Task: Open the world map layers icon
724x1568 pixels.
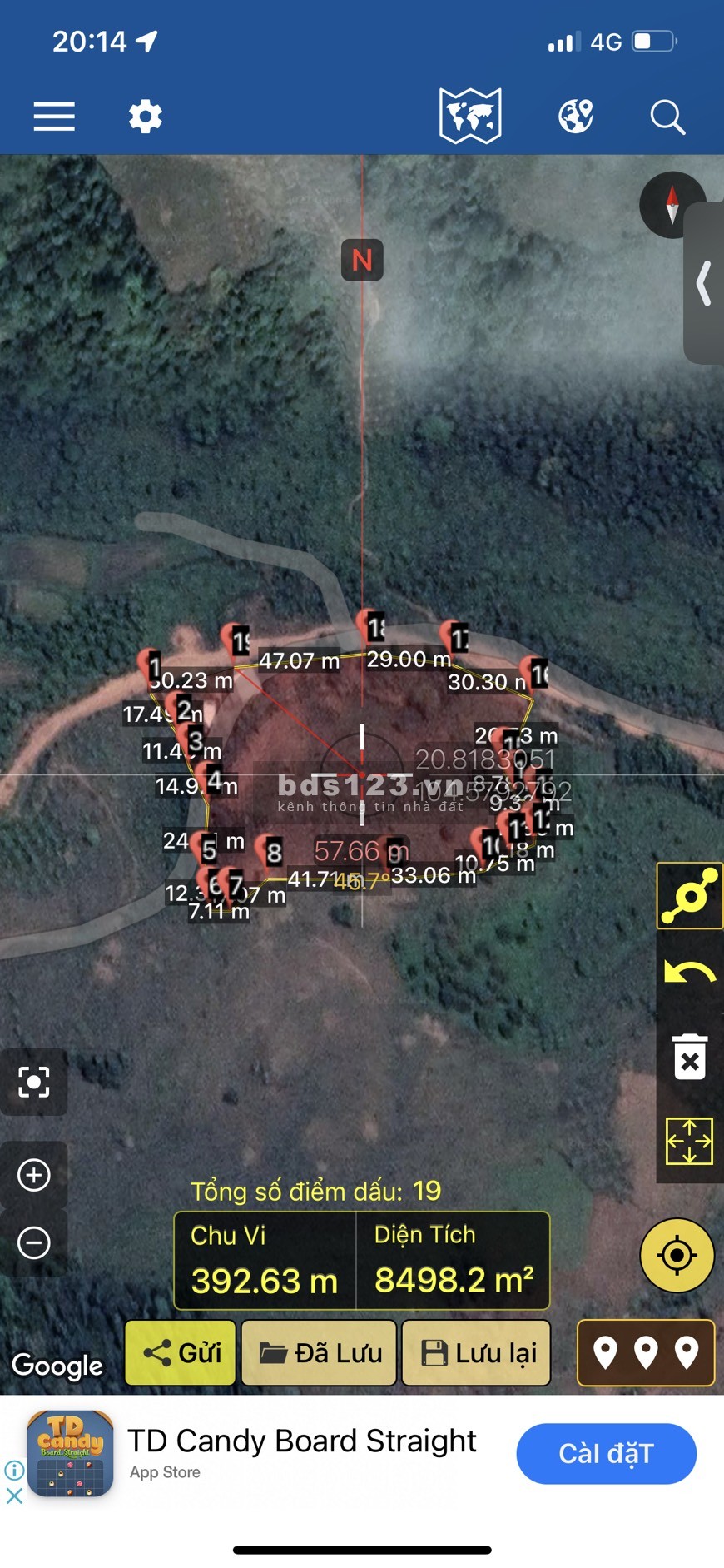Action: click(470, 117)
